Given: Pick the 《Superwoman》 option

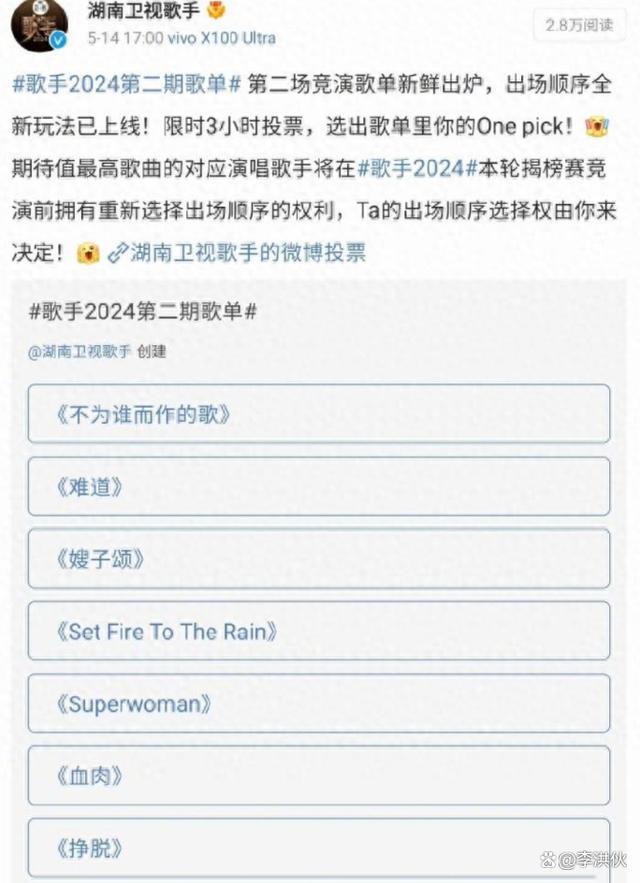Looking at the screenshot, I should pos(319,703).
